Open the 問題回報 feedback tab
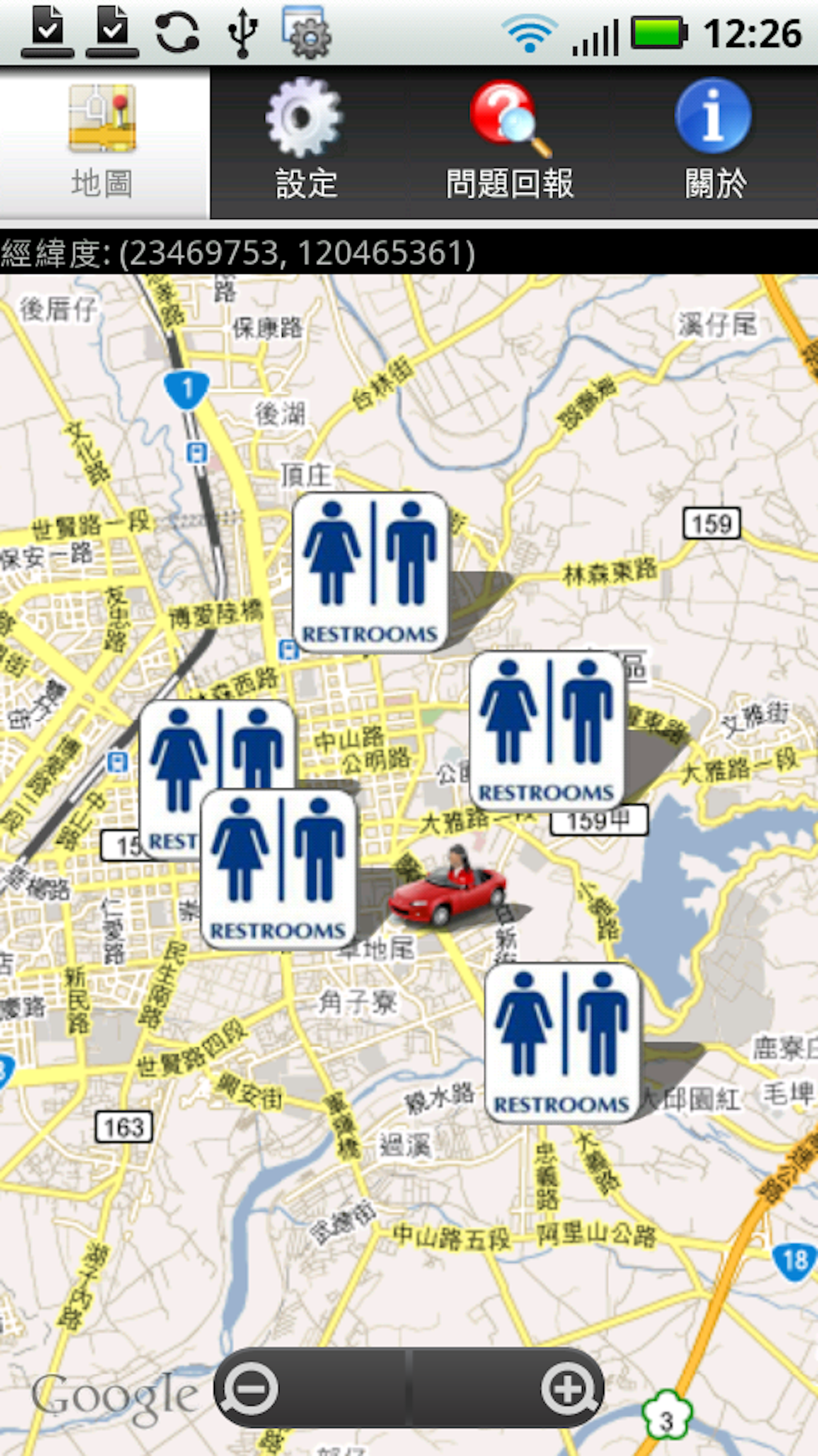 pos(510,143)
